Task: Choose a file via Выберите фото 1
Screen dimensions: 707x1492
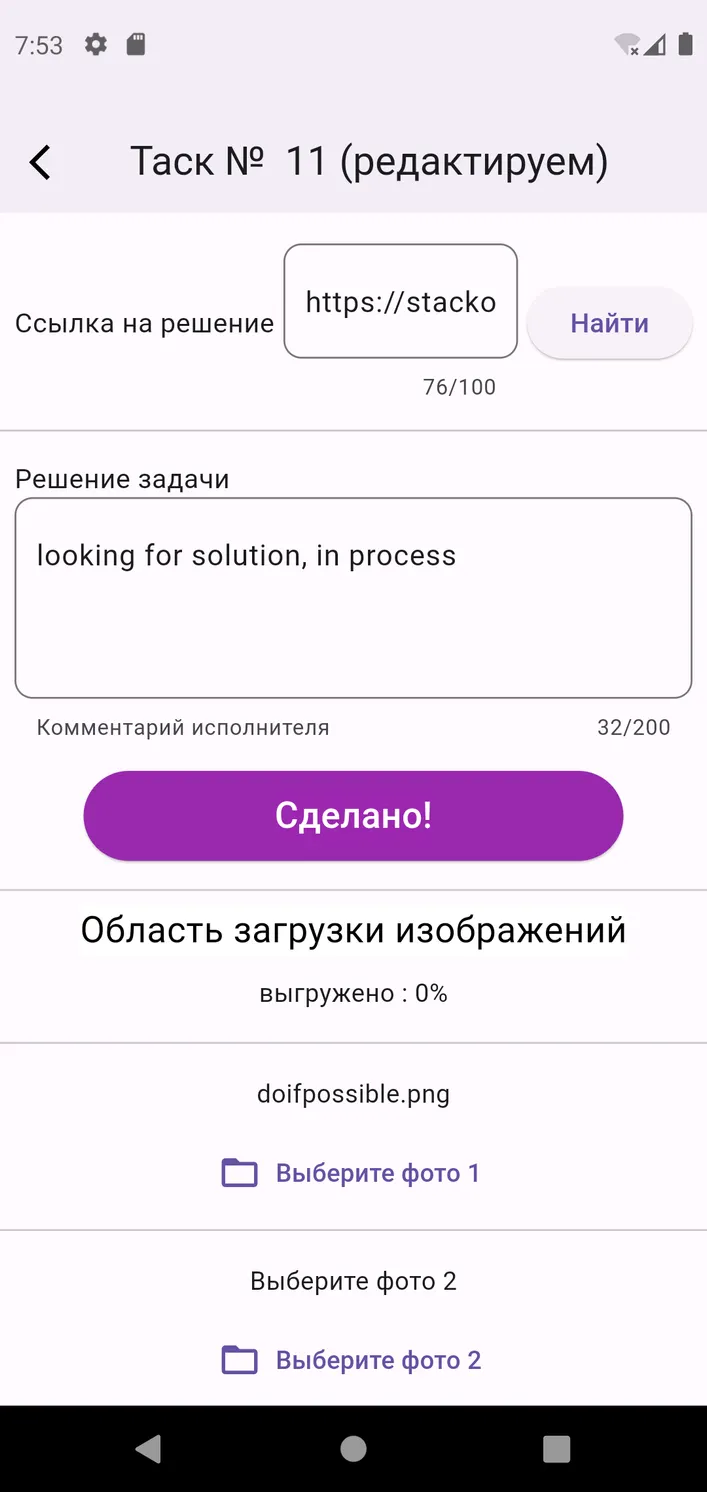Action: pos(351,1173)
